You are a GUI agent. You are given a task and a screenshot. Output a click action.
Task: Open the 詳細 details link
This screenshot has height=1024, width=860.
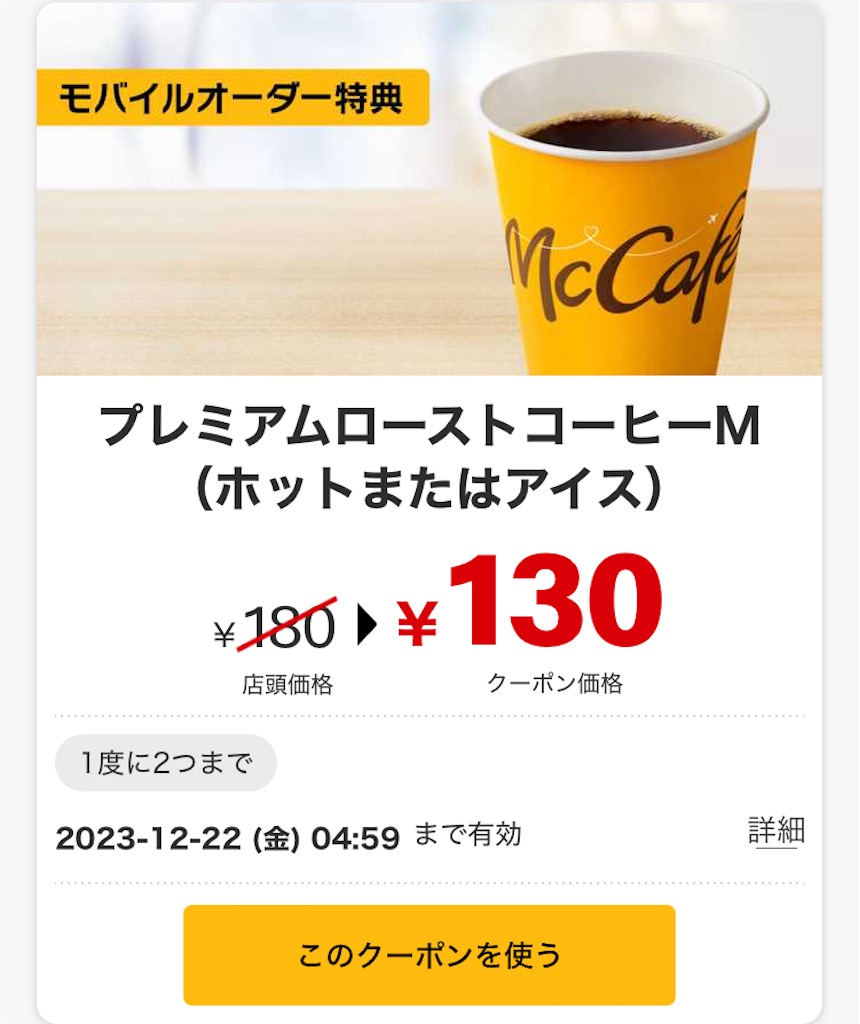click(776, 831)
